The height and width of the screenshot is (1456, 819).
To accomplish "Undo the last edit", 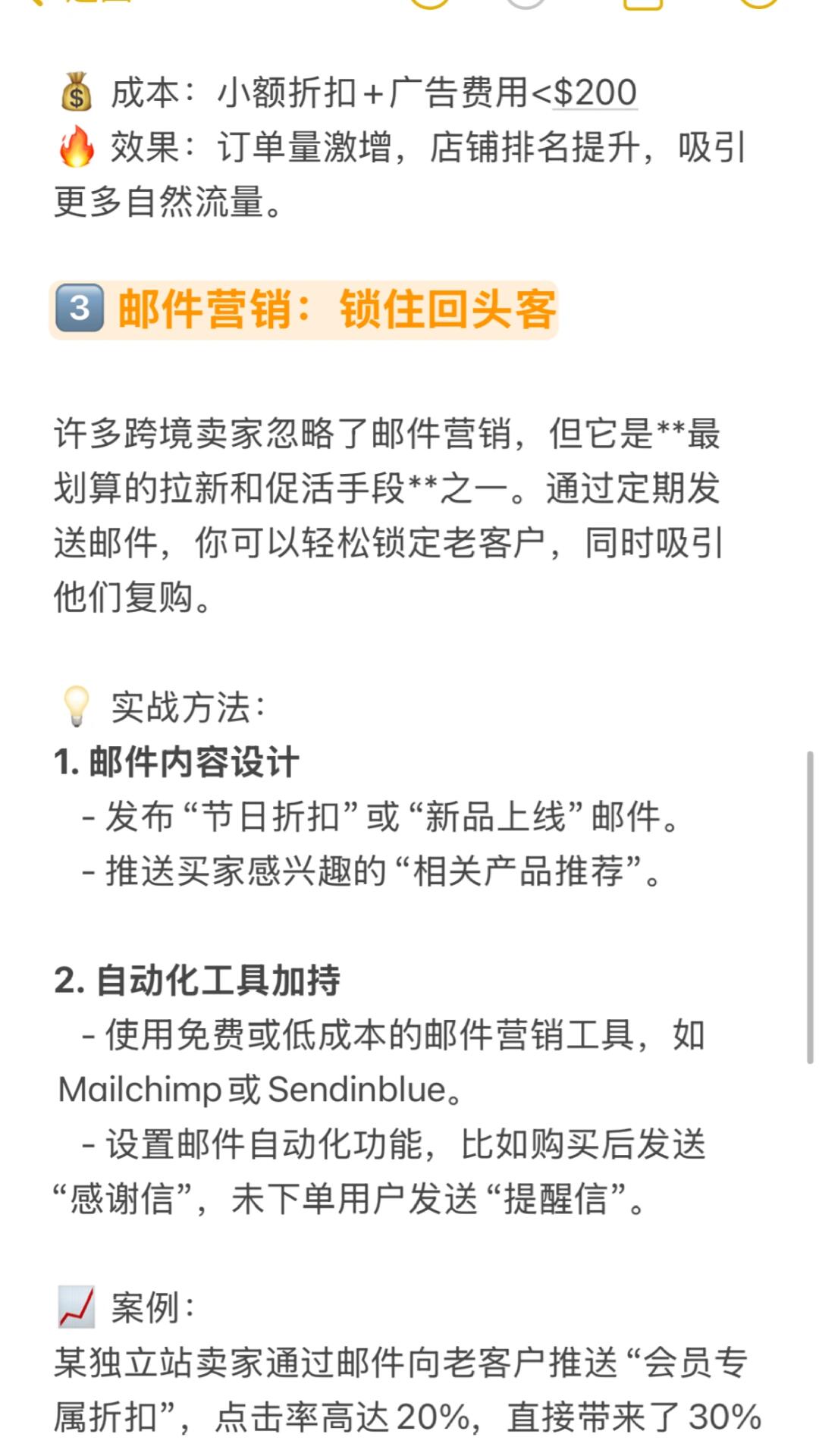I will tap(429, 3).
